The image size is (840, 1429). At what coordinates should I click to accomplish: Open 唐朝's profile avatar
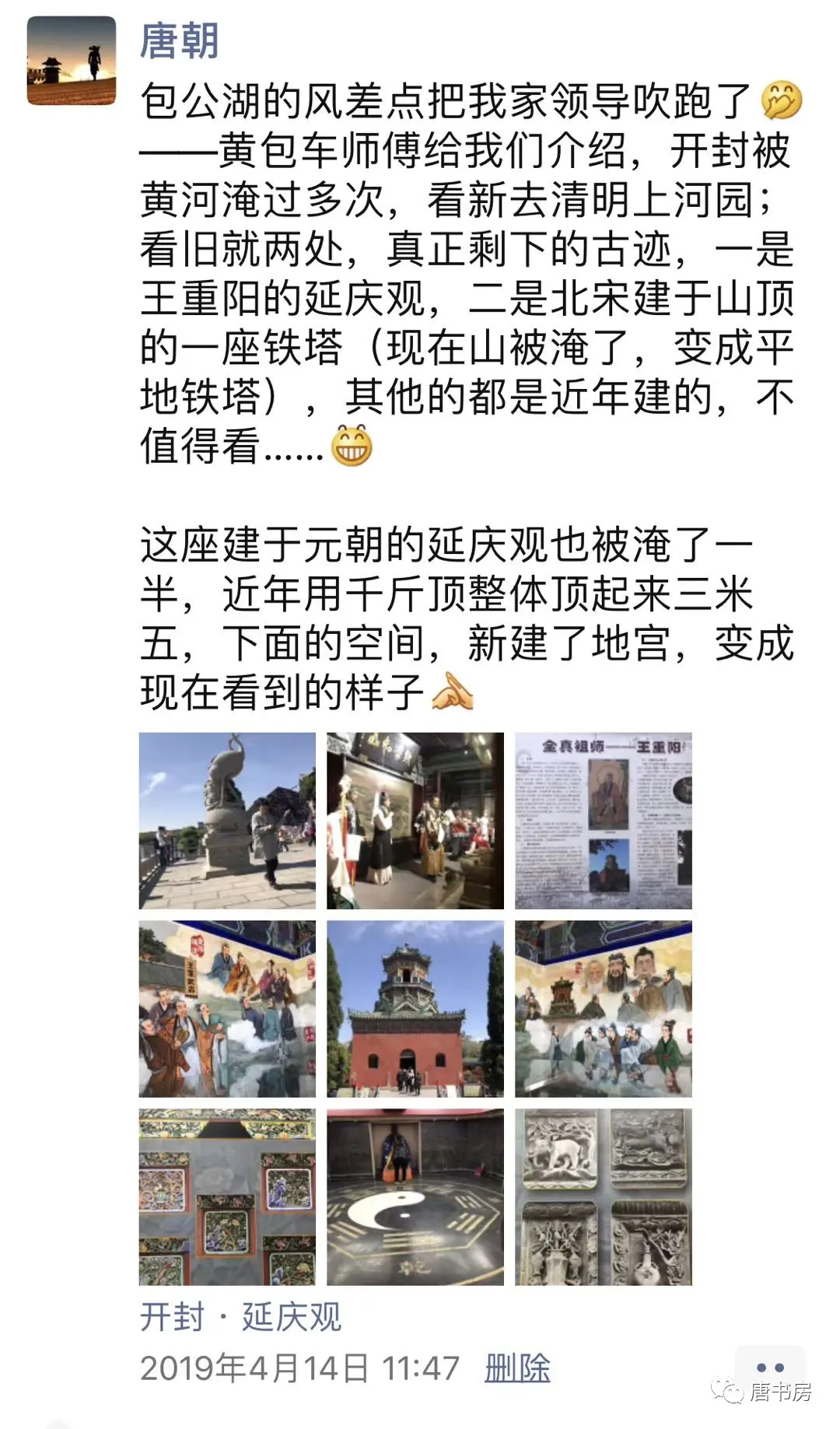(72, 61)
